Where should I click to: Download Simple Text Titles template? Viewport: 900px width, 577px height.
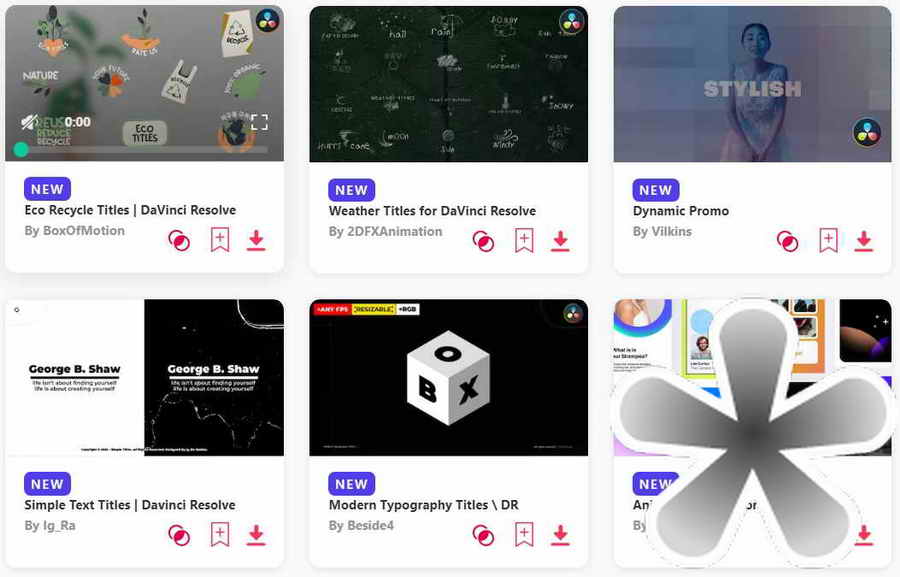(256, 535)
